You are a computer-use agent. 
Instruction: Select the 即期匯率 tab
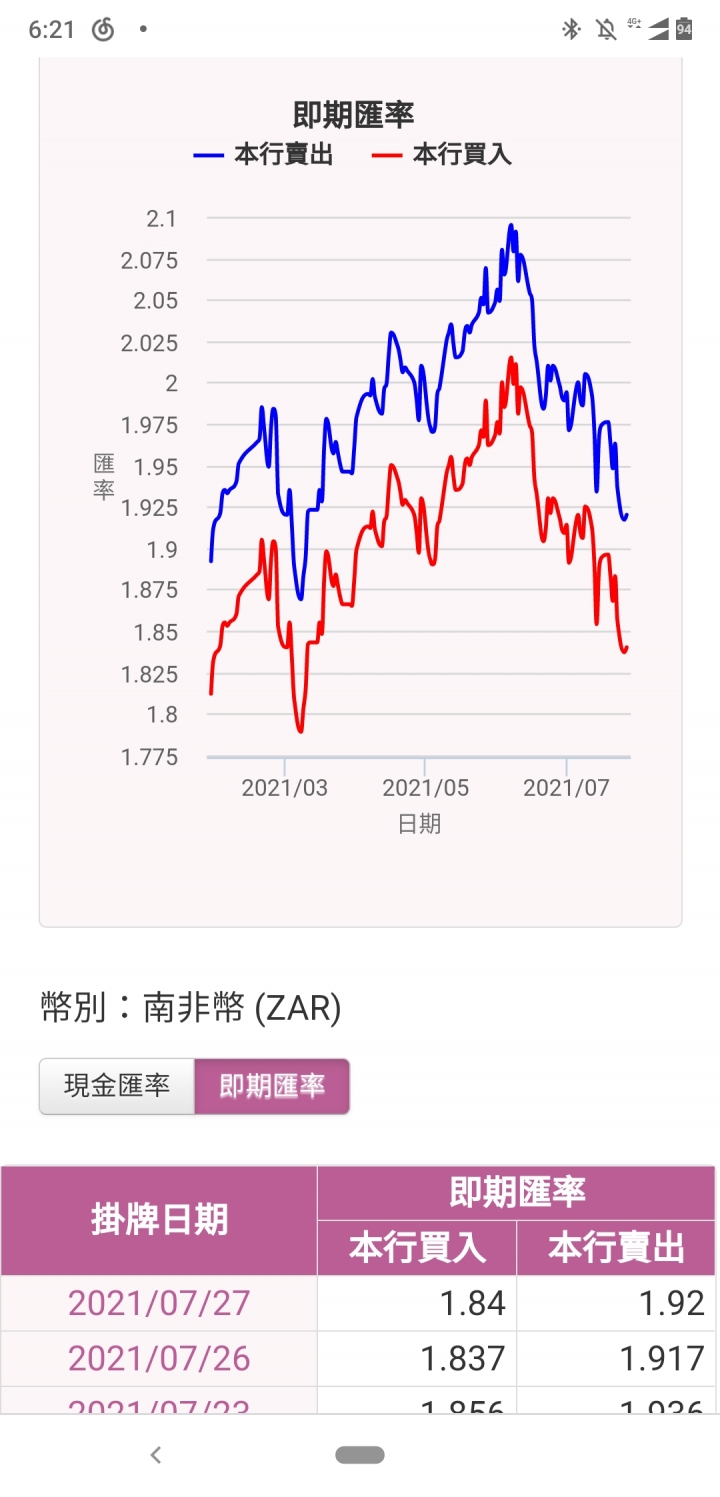tap(272, 1086)
